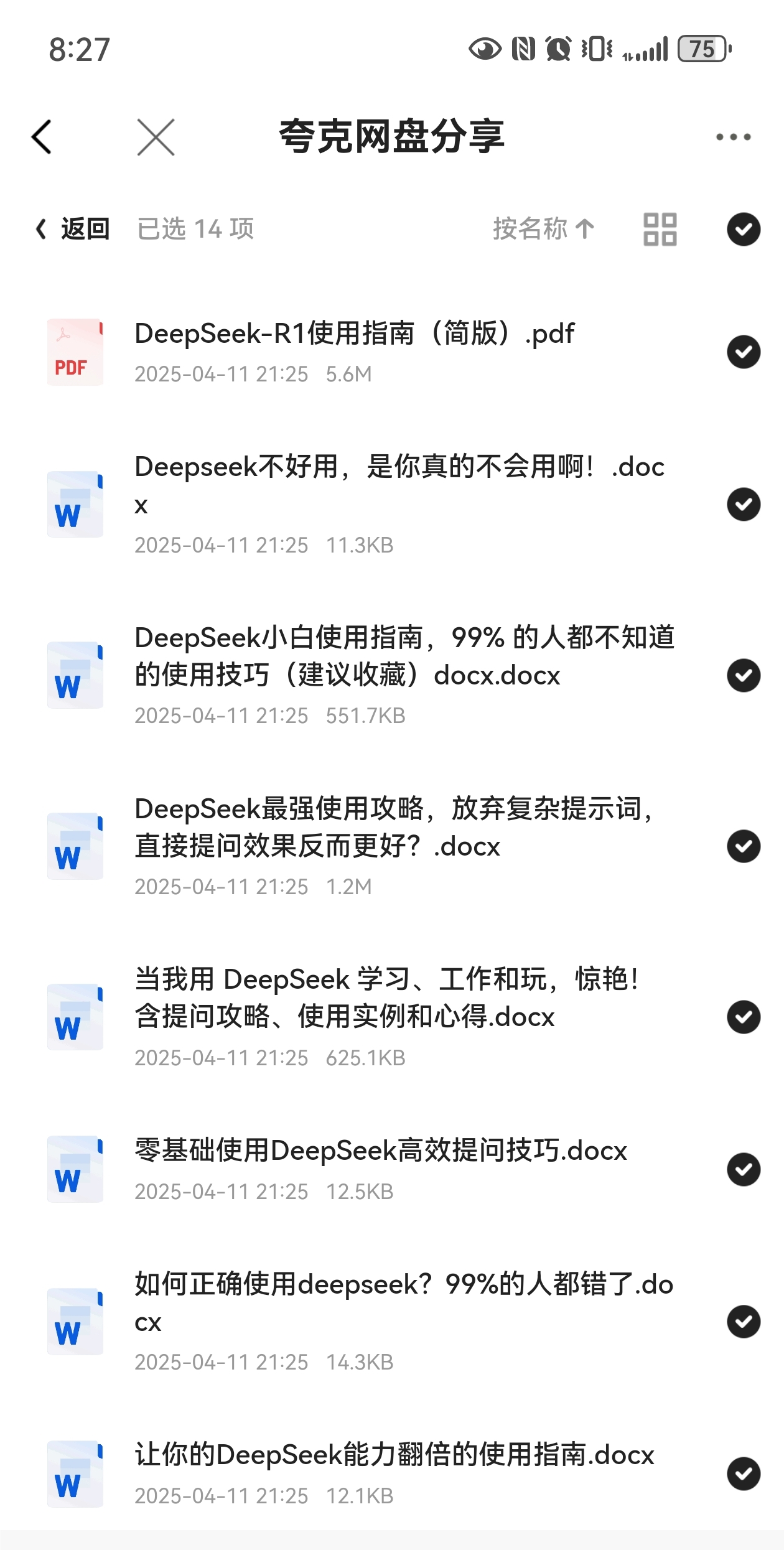Tap 返回 to return to parent folder

pos(73,229)
